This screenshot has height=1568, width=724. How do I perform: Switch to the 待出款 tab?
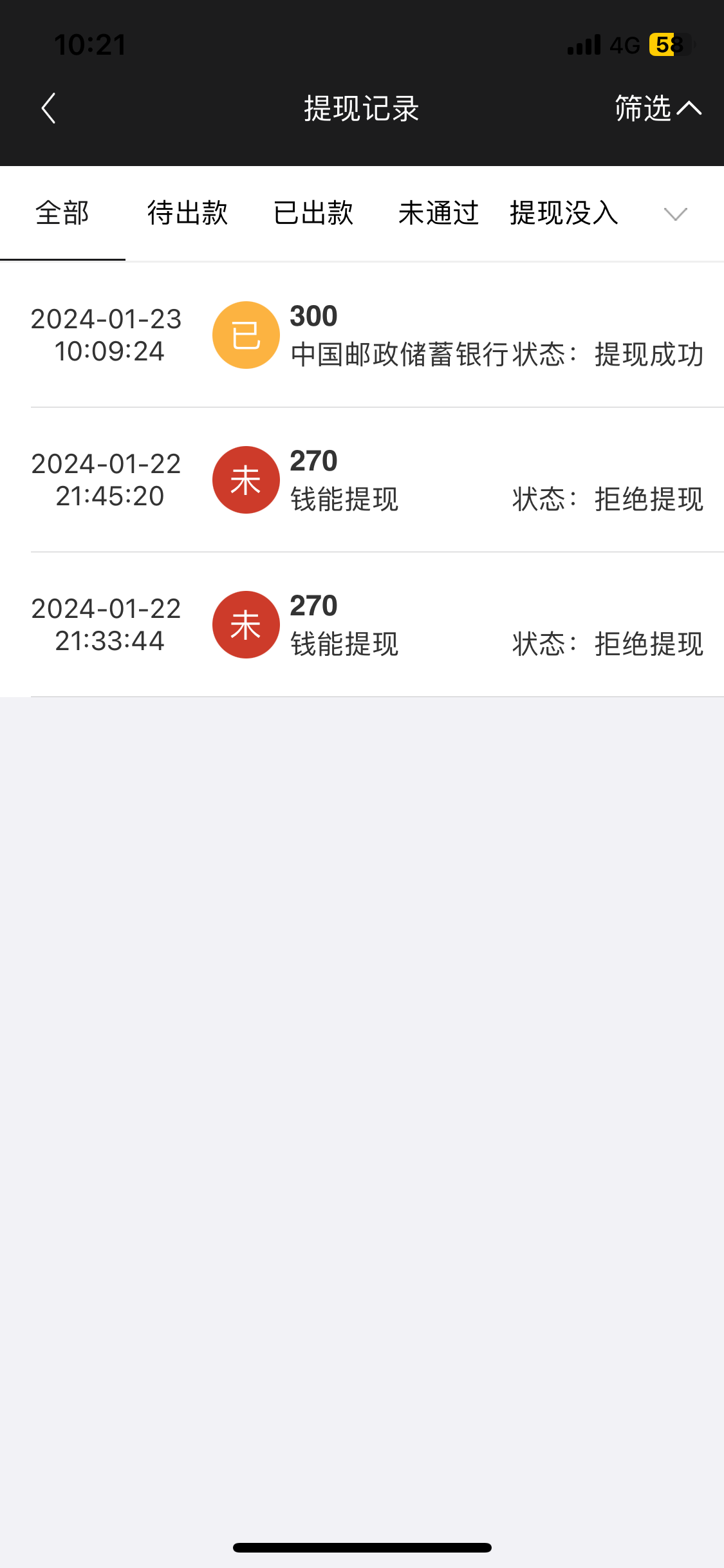[x=187, y=213]
